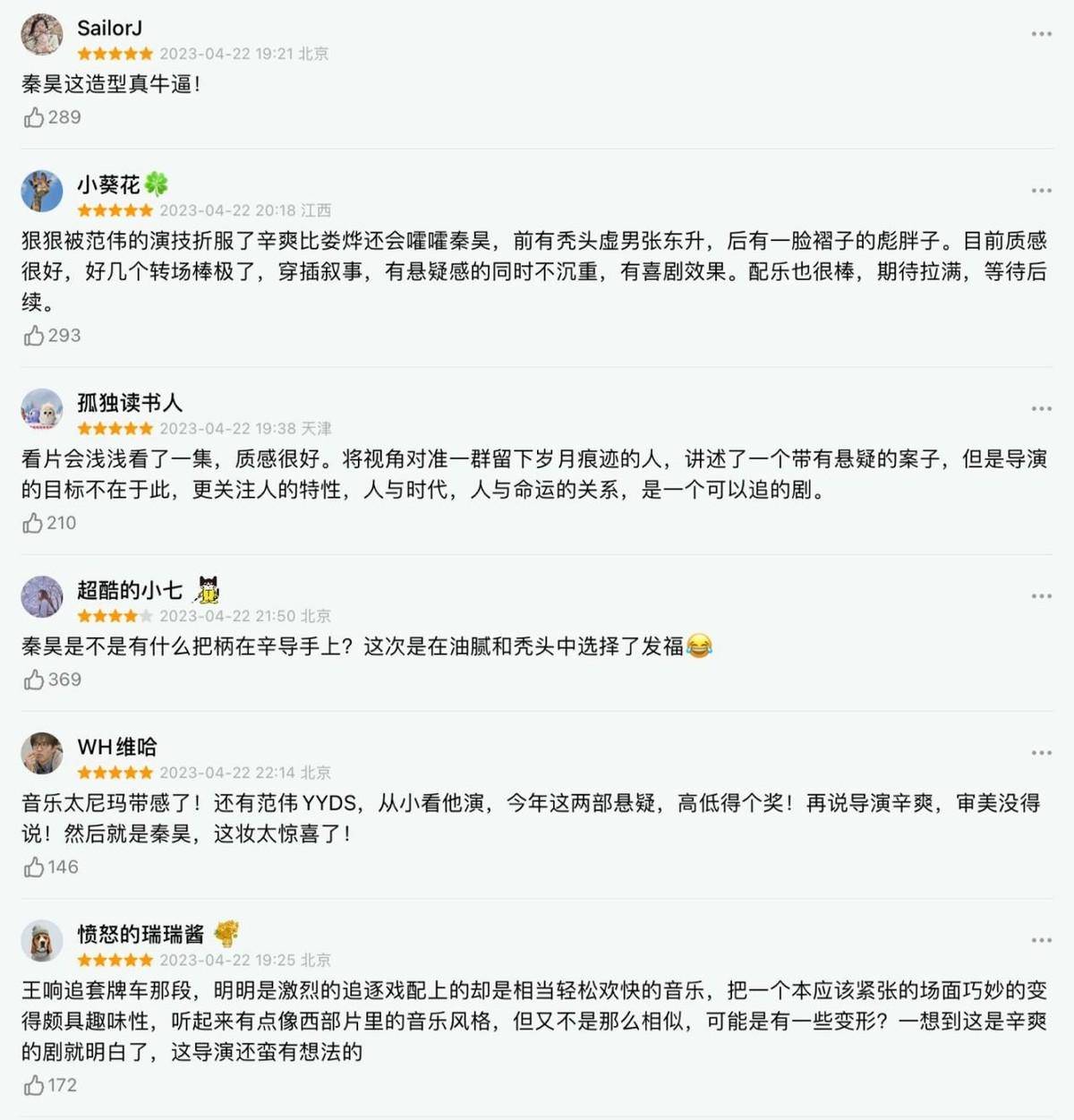
Task: Visit 超酷的小七's profile via username
Action: pyautogui.click(x=130, y=590)
